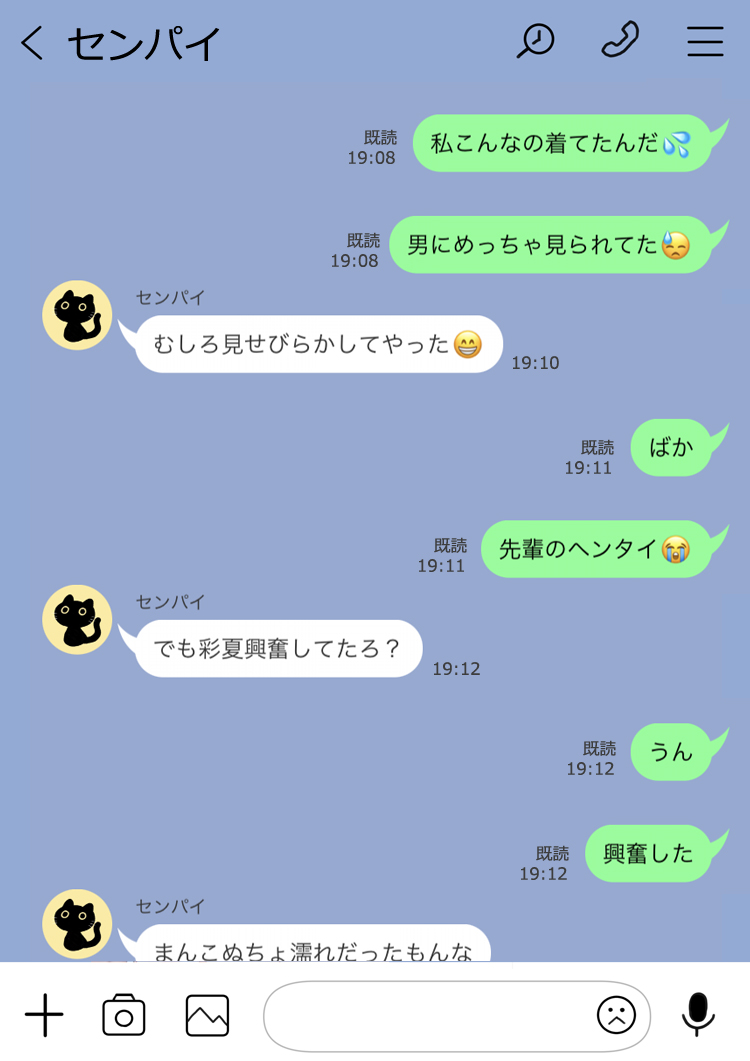Open the plus attachment options

click(x=44, y=1016)
